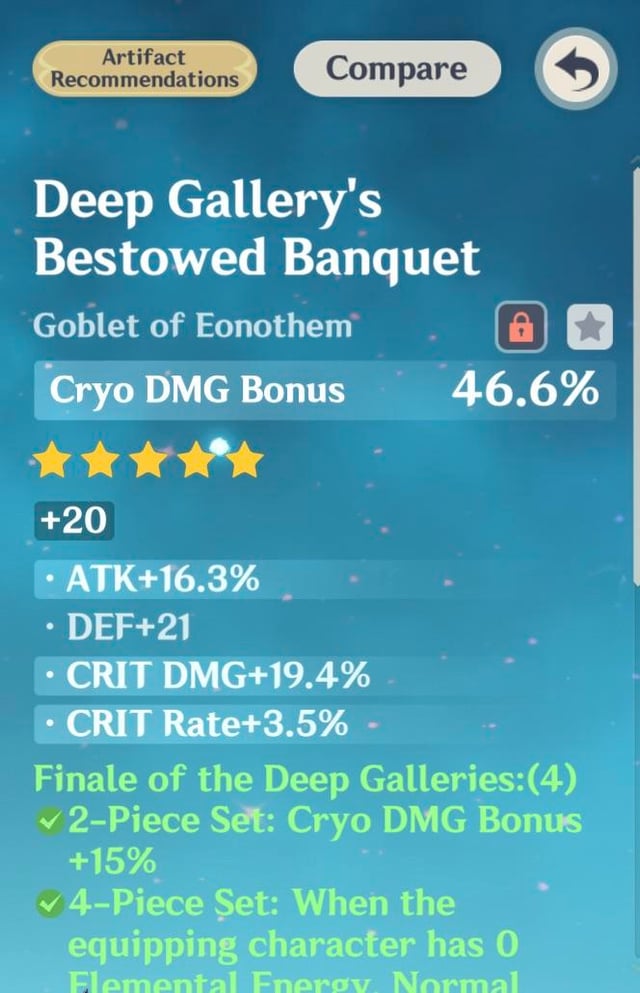Mark artifact with the star icon
Viewport: 640px width, 993px height.
click(589, 327)
